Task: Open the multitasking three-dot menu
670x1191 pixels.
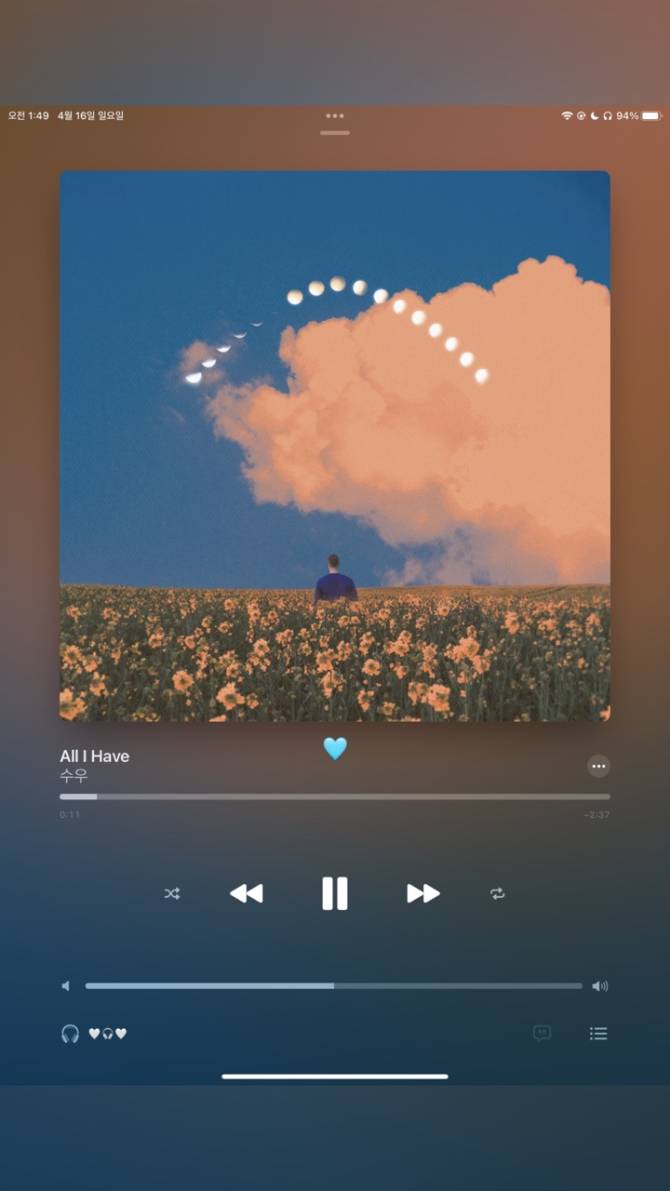Action: [x=335, y=115]
